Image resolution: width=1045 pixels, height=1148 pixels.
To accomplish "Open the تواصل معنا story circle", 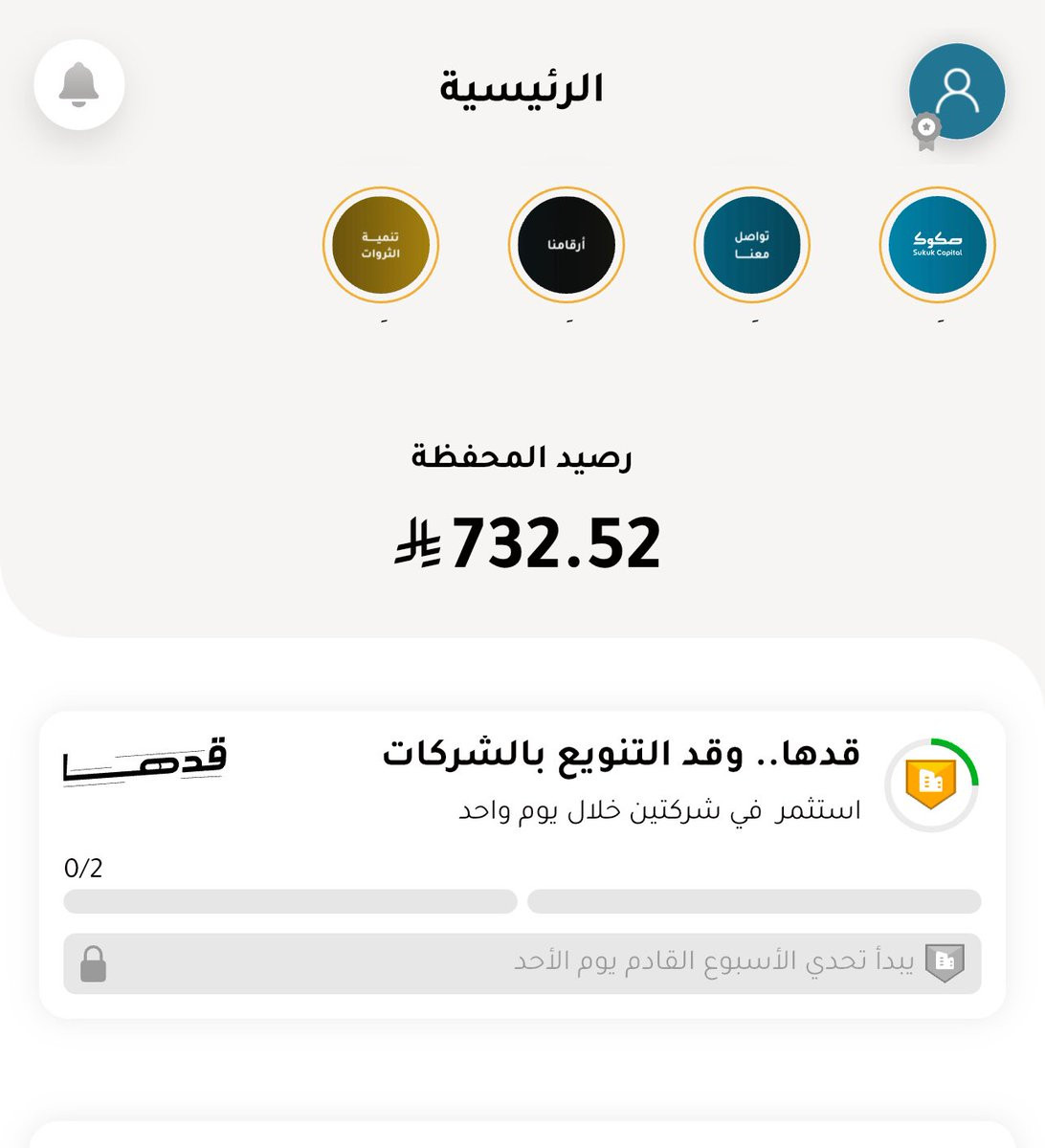I will [751, 245].
